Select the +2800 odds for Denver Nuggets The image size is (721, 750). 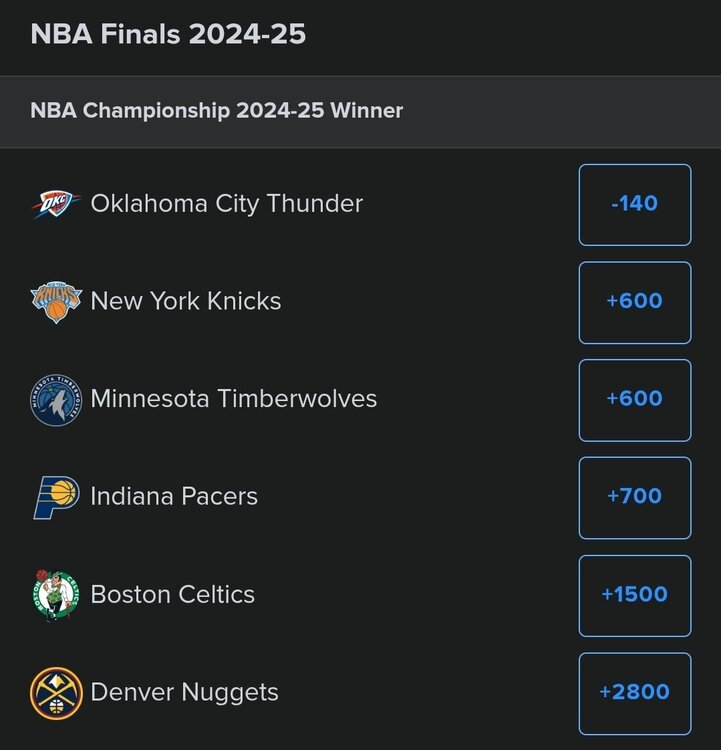click(634, 691)
